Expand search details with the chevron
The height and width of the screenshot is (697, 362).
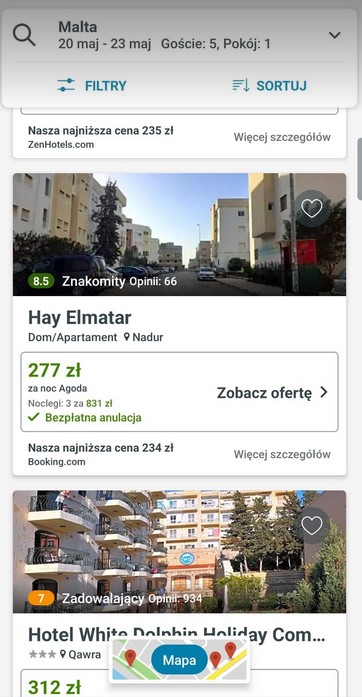334,35
